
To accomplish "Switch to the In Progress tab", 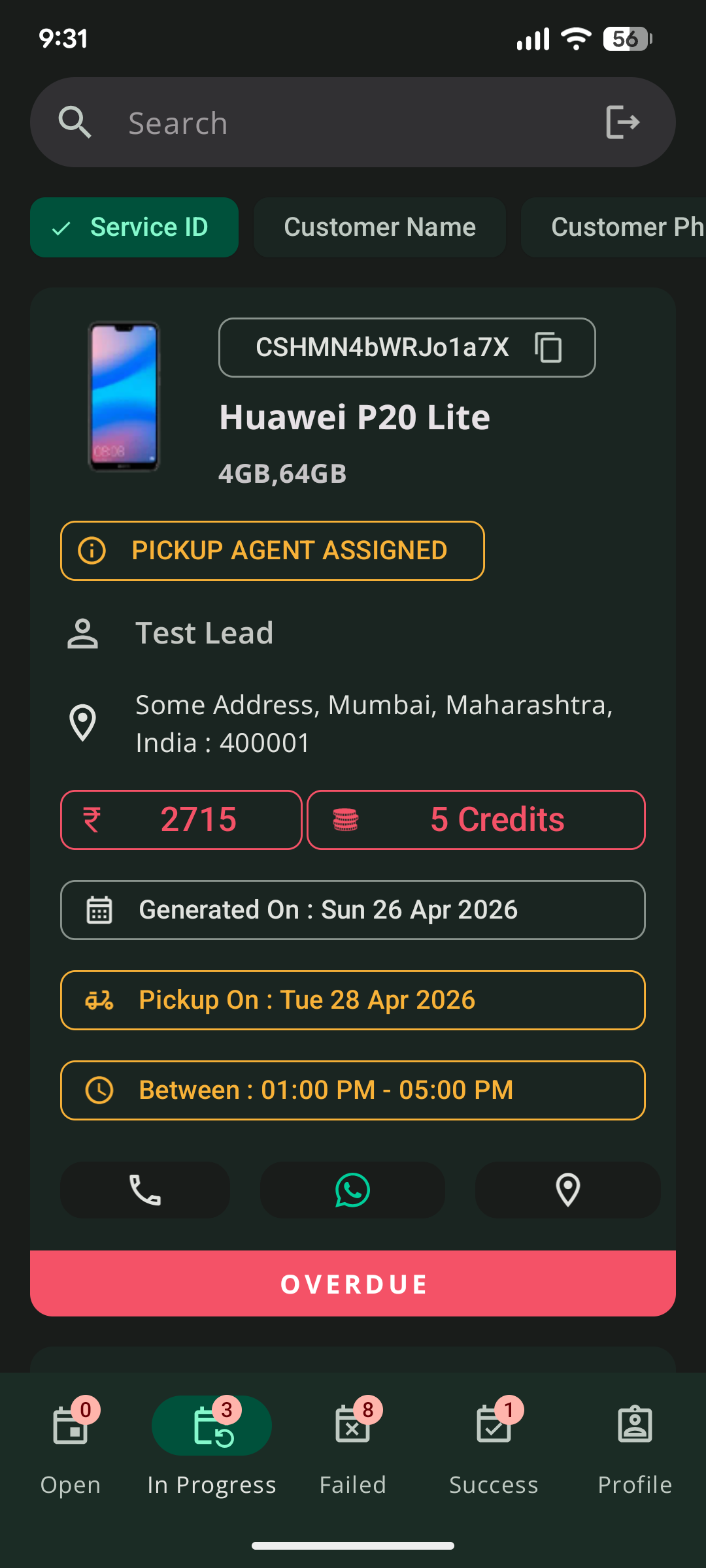I will coord(212,1446).
